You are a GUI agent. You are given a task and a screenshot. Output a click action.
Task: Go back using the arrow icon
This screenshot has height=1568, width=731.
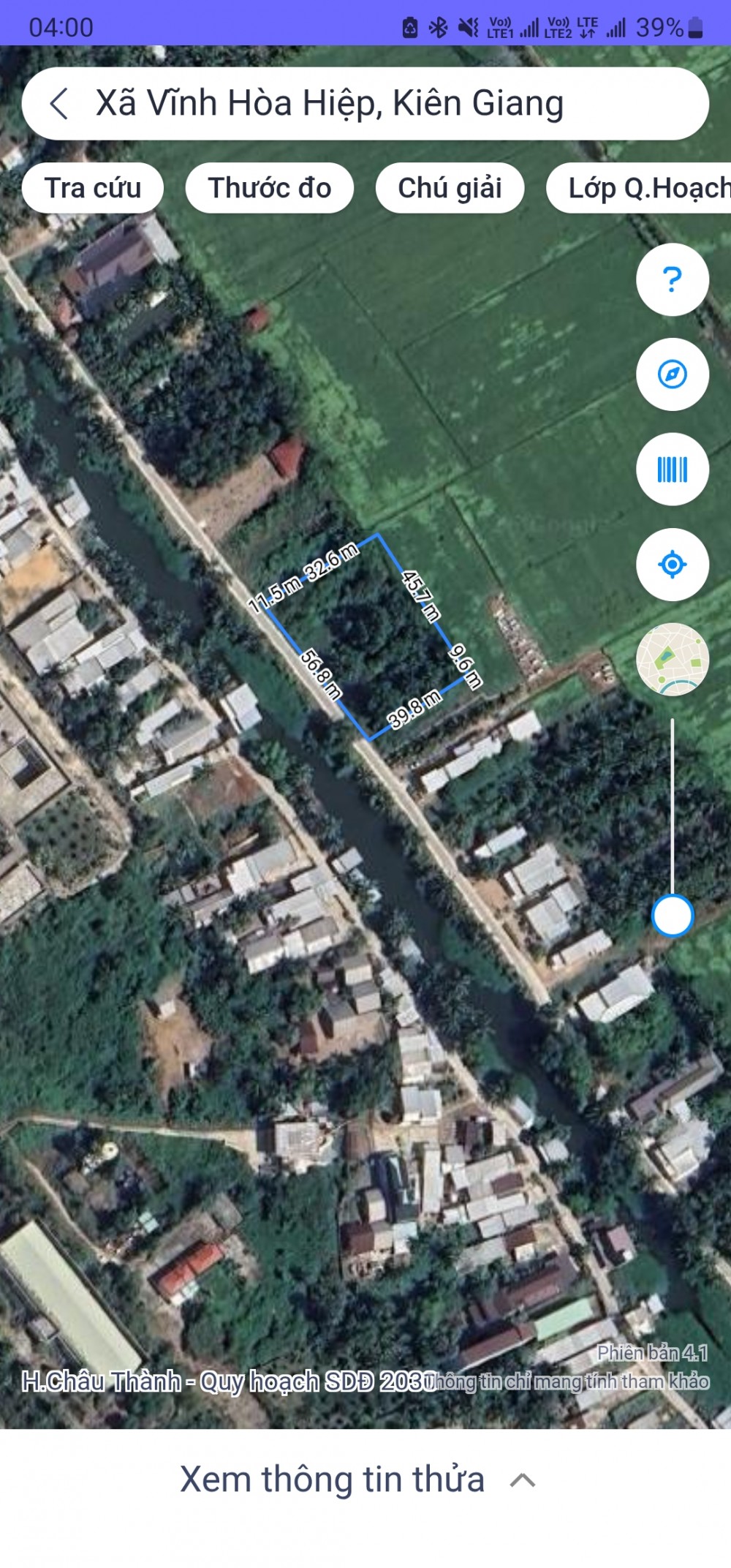[60, 103]
